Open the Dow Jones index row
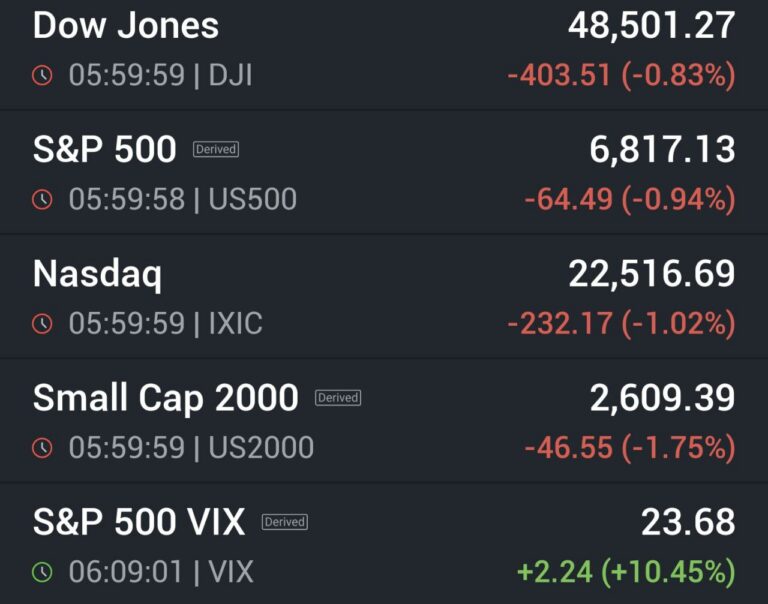The height and width of the screenshot is (604, 768). [126, 27]
